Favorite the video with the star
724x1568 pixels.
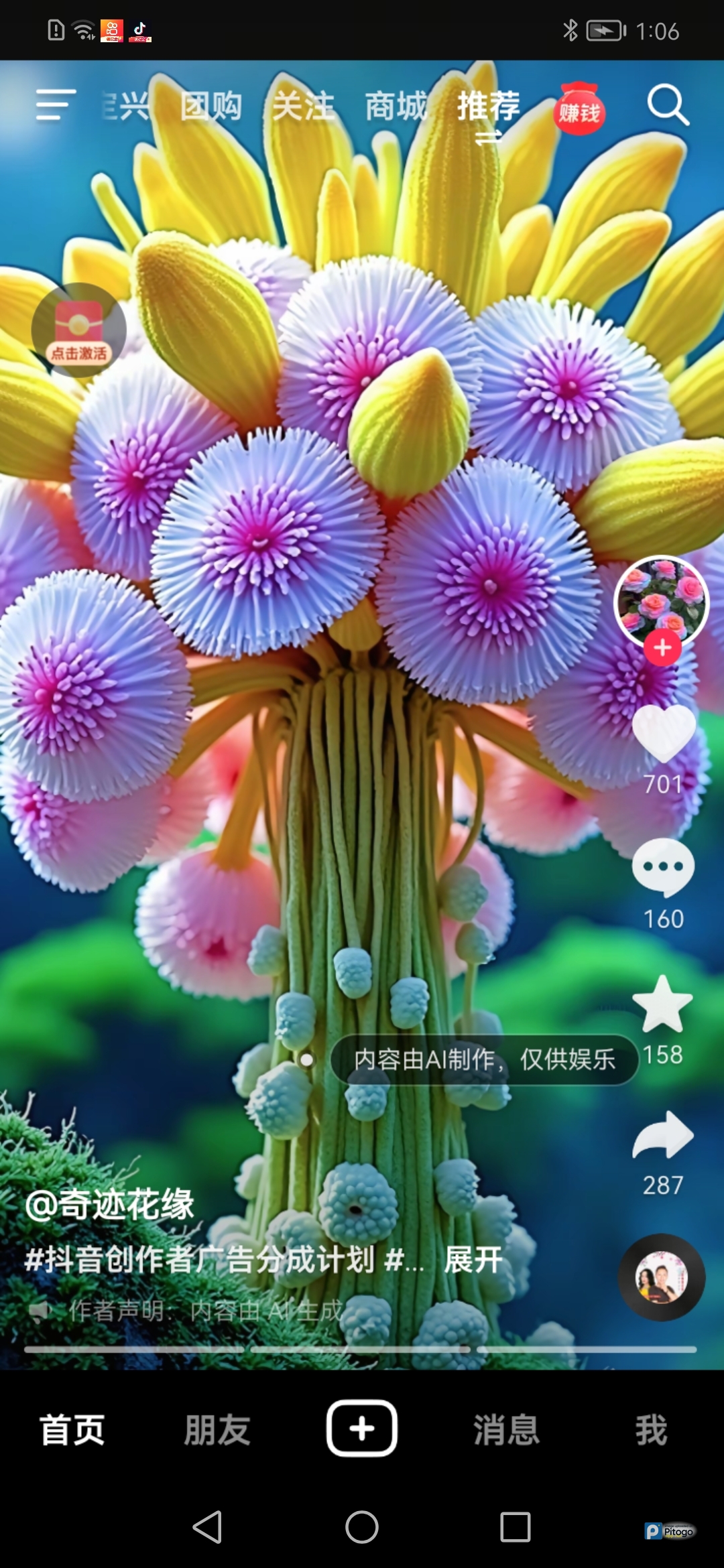coord(662,1003)
